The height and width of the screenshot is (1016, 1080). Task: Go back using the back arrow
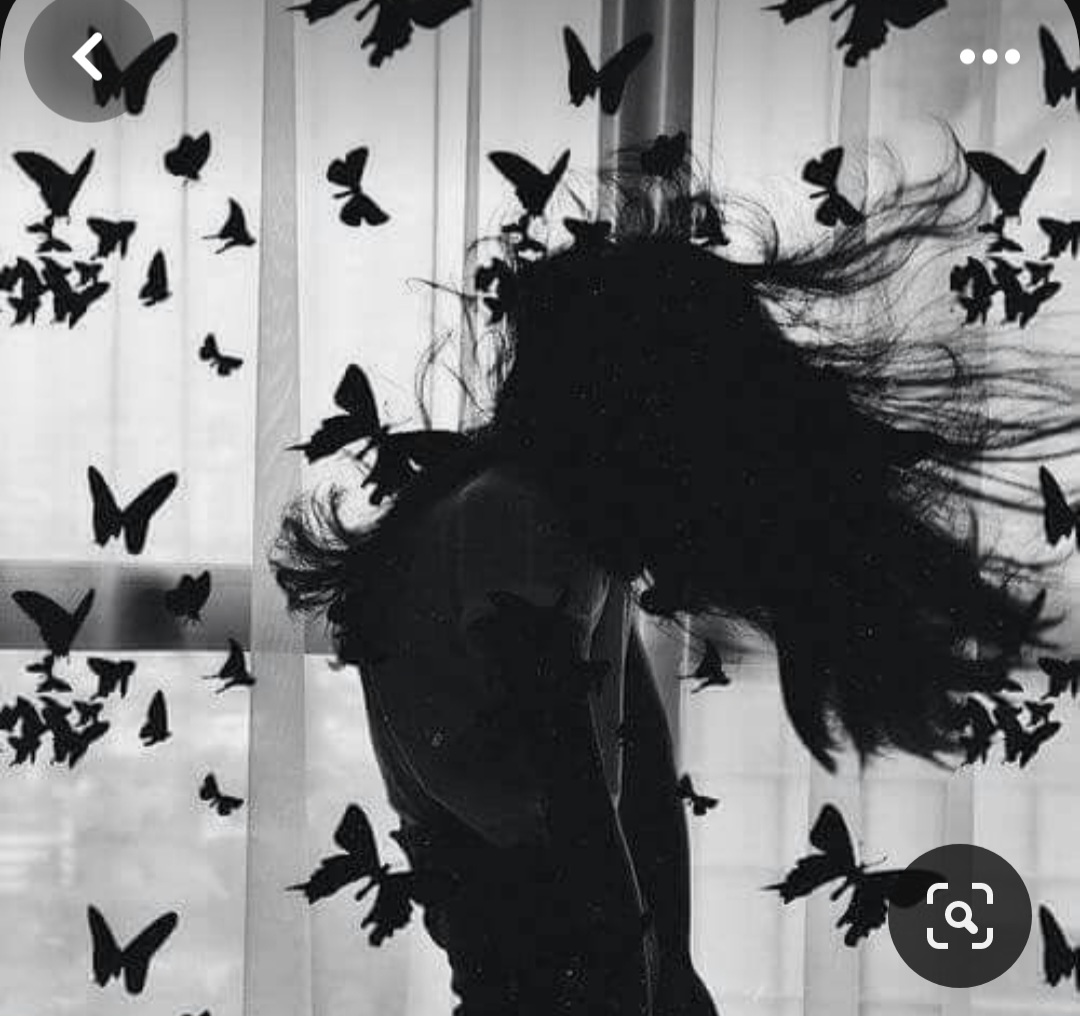tap(89, 56)
